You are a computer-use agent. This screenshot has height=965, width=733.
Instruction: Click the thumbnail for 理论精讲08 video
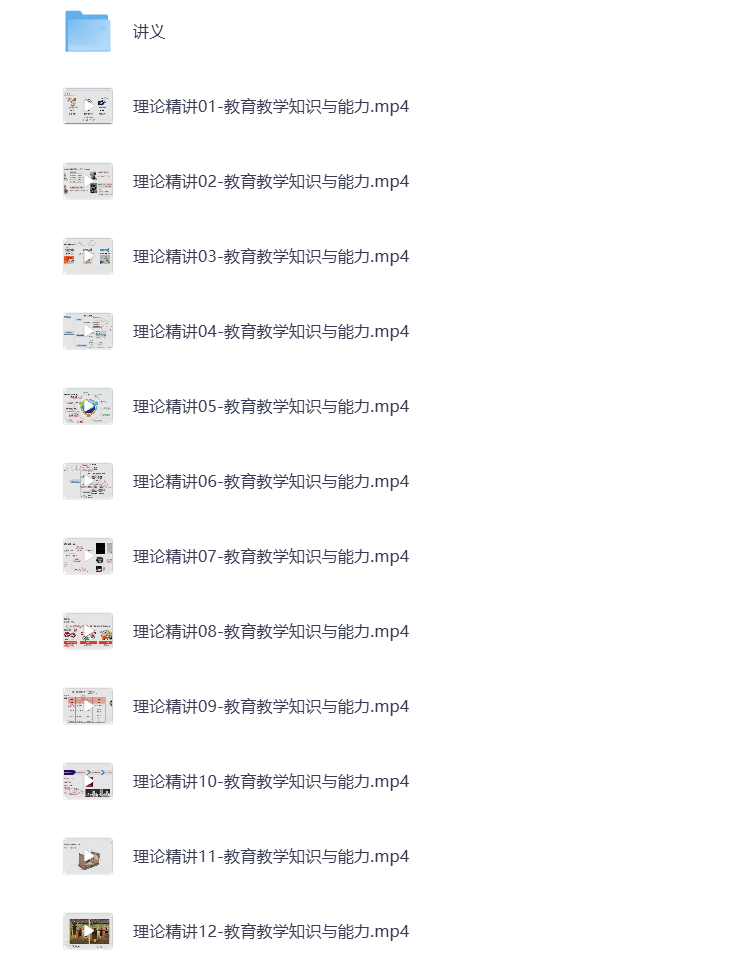[x=88, y=631]
